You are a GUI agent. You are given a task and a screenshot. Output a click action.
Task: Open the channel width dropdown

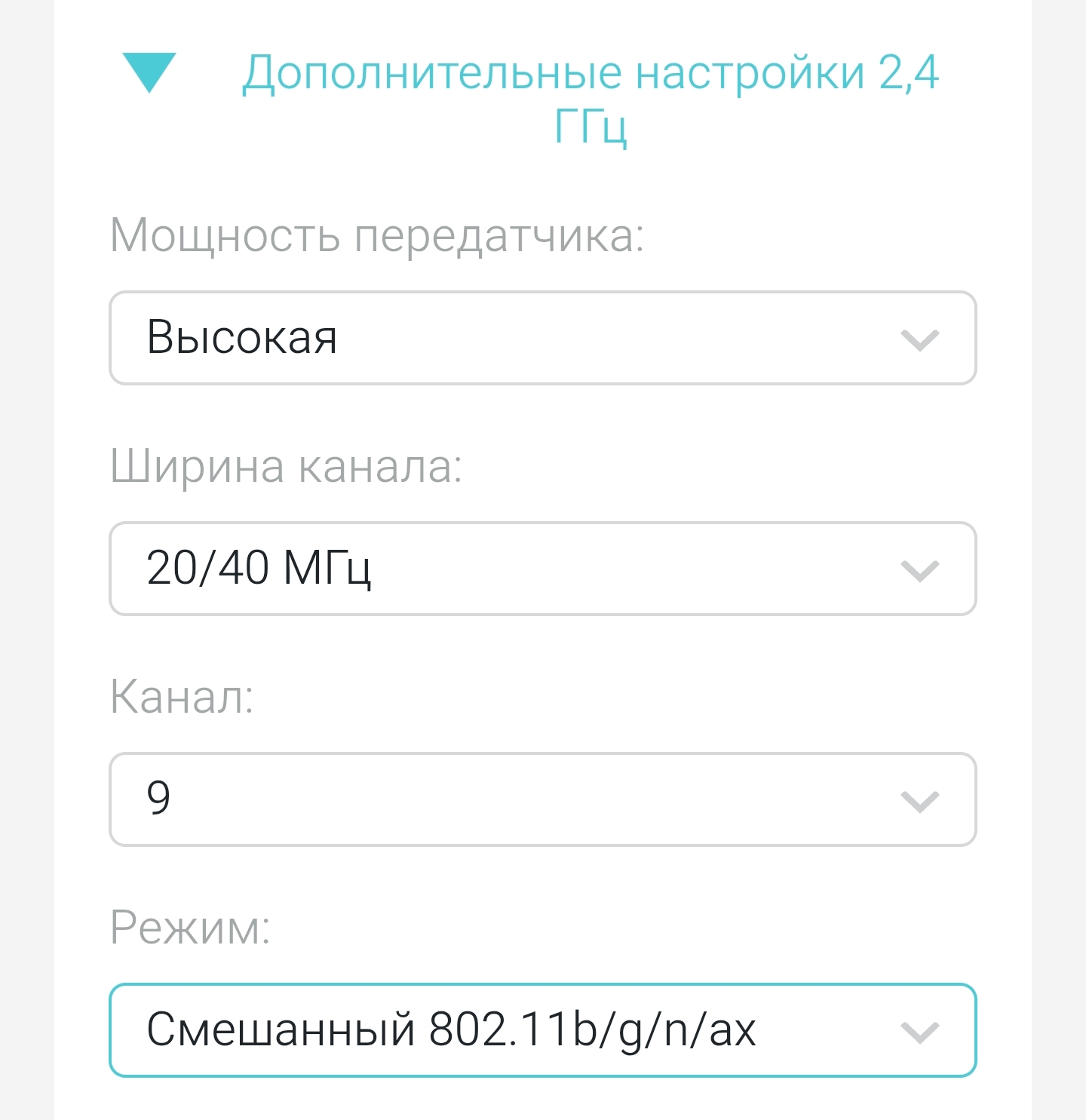click(x=542, y=569)
